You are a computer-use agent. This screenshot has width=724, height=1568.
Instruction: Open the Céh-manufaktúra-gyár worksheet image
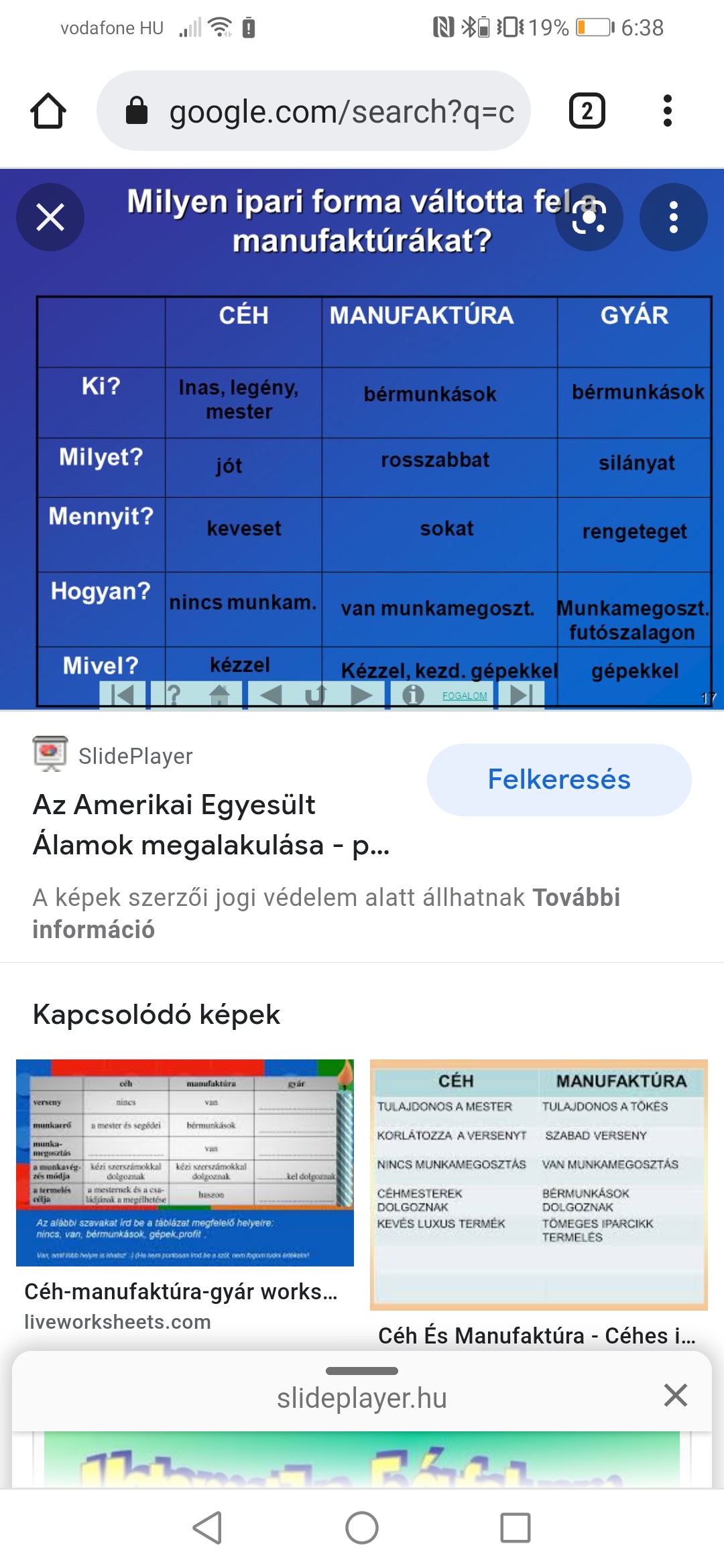coord(184,1163)
